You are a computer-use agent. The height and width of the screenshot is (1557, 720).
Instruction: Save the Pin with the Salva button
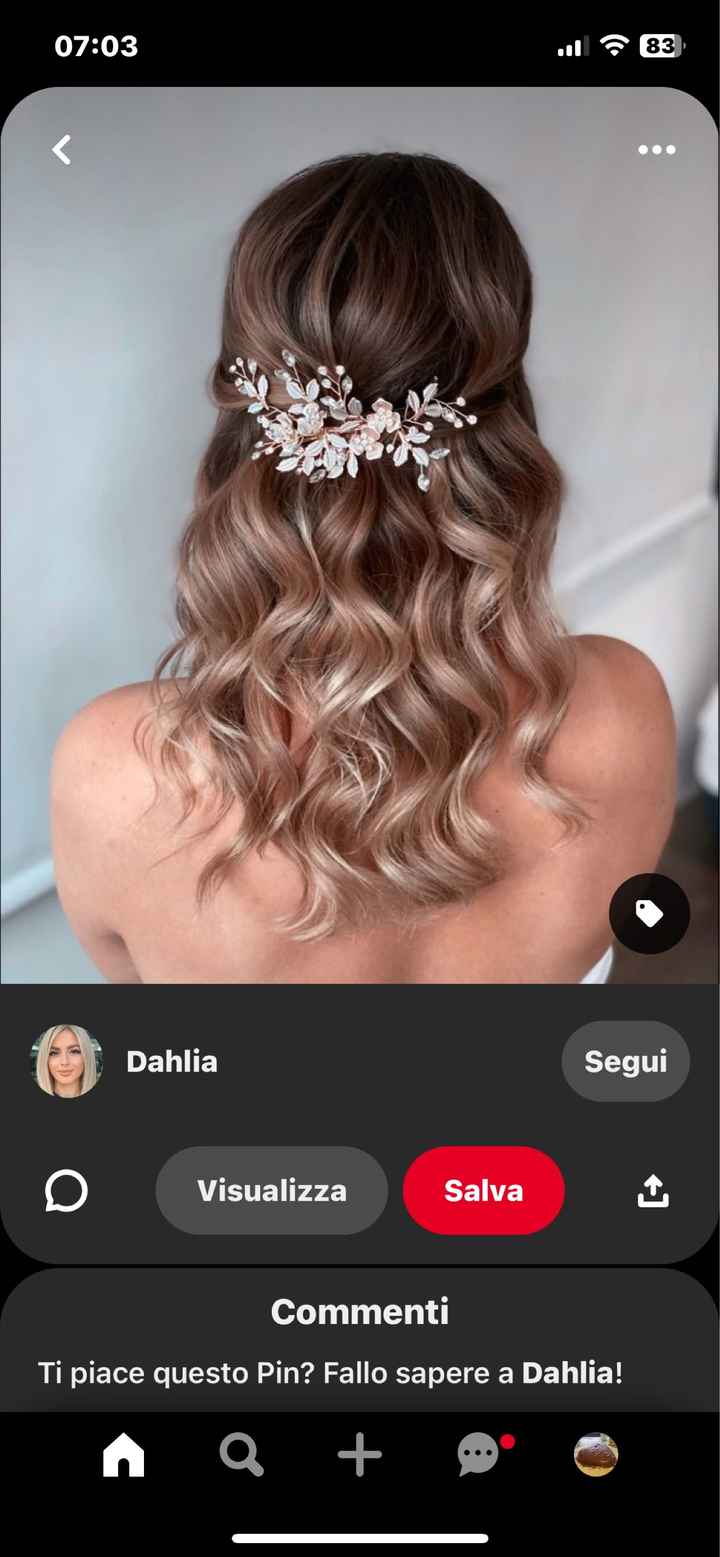[483, 1190]
